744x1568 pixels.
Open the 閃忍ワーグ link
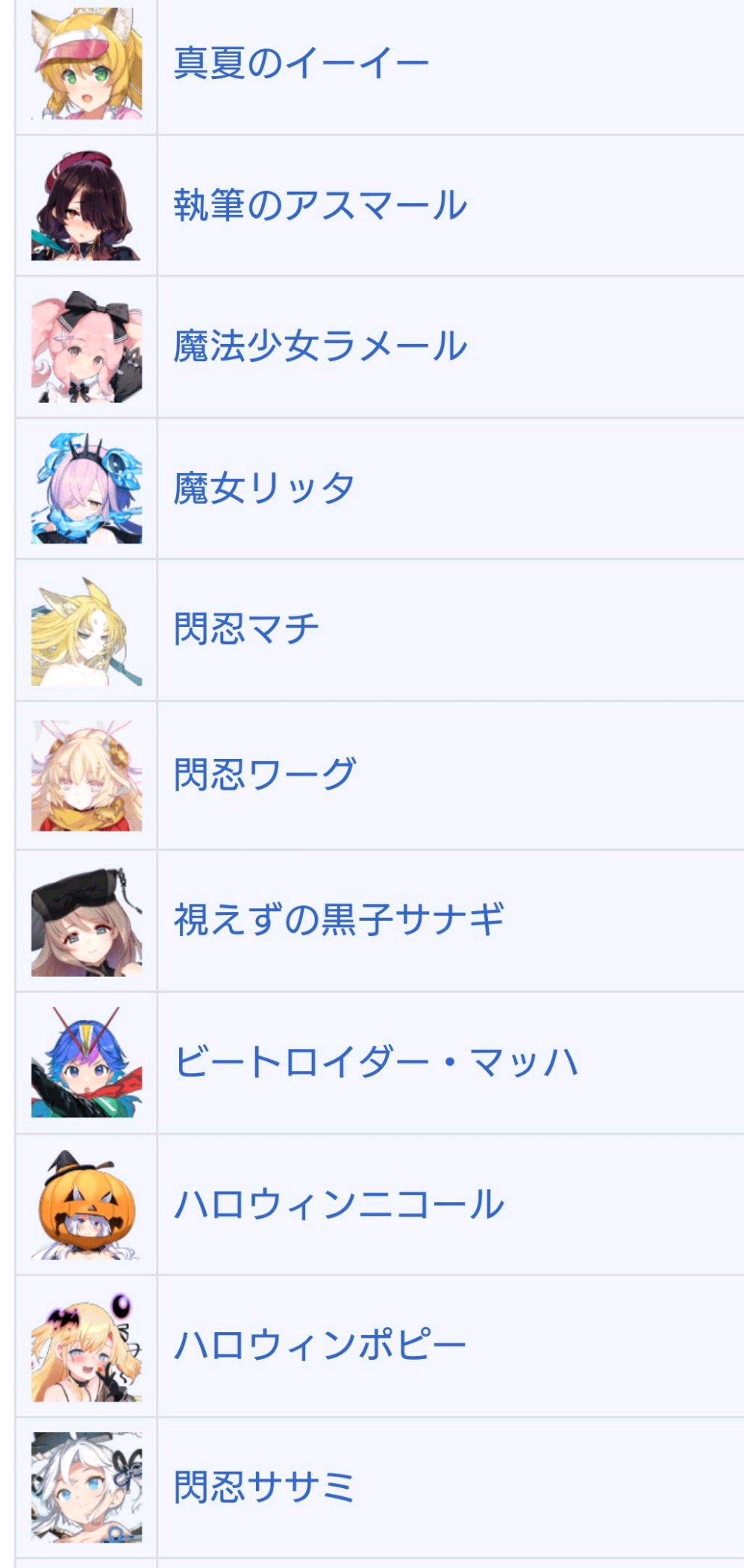(x=265, y=774)
